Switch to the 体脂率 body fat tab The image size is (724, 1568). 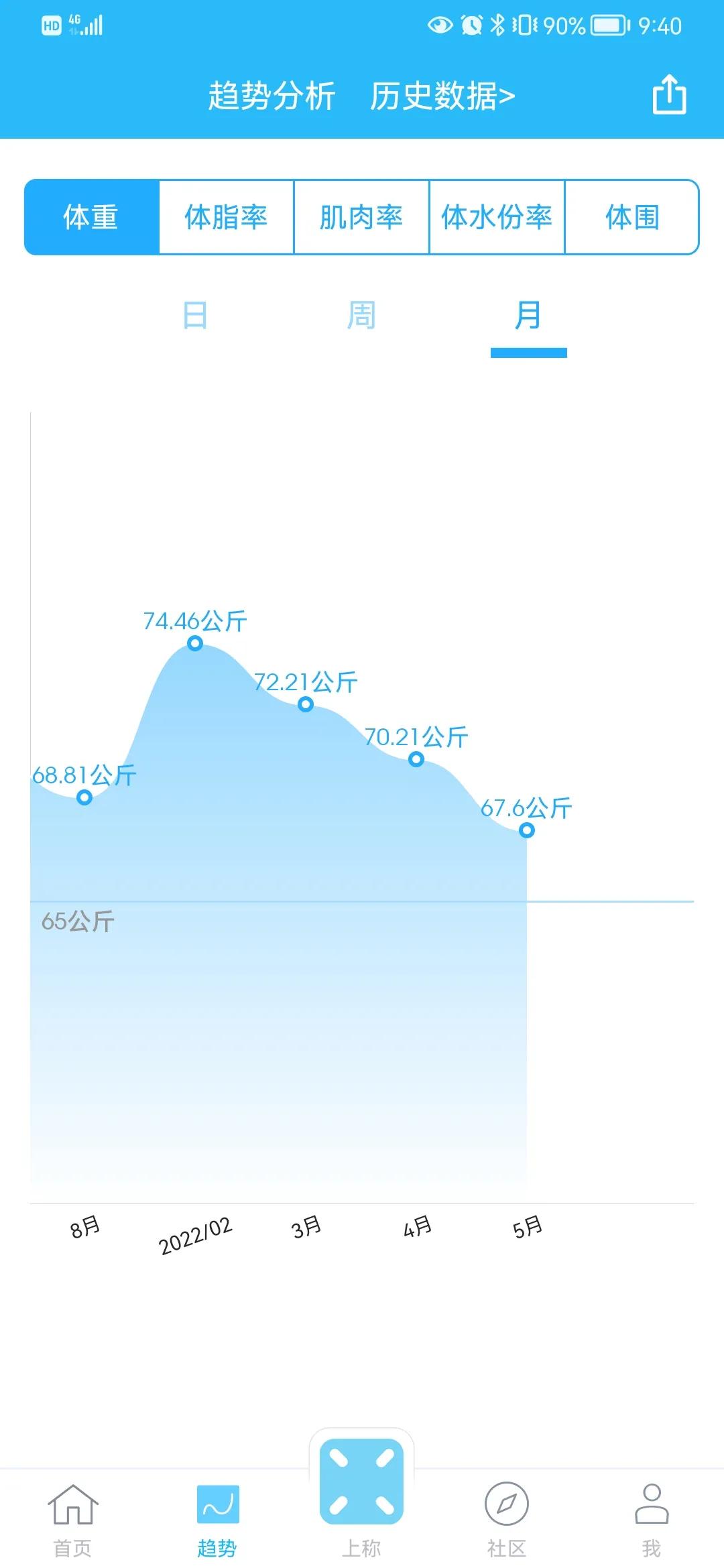click(227, 217)
